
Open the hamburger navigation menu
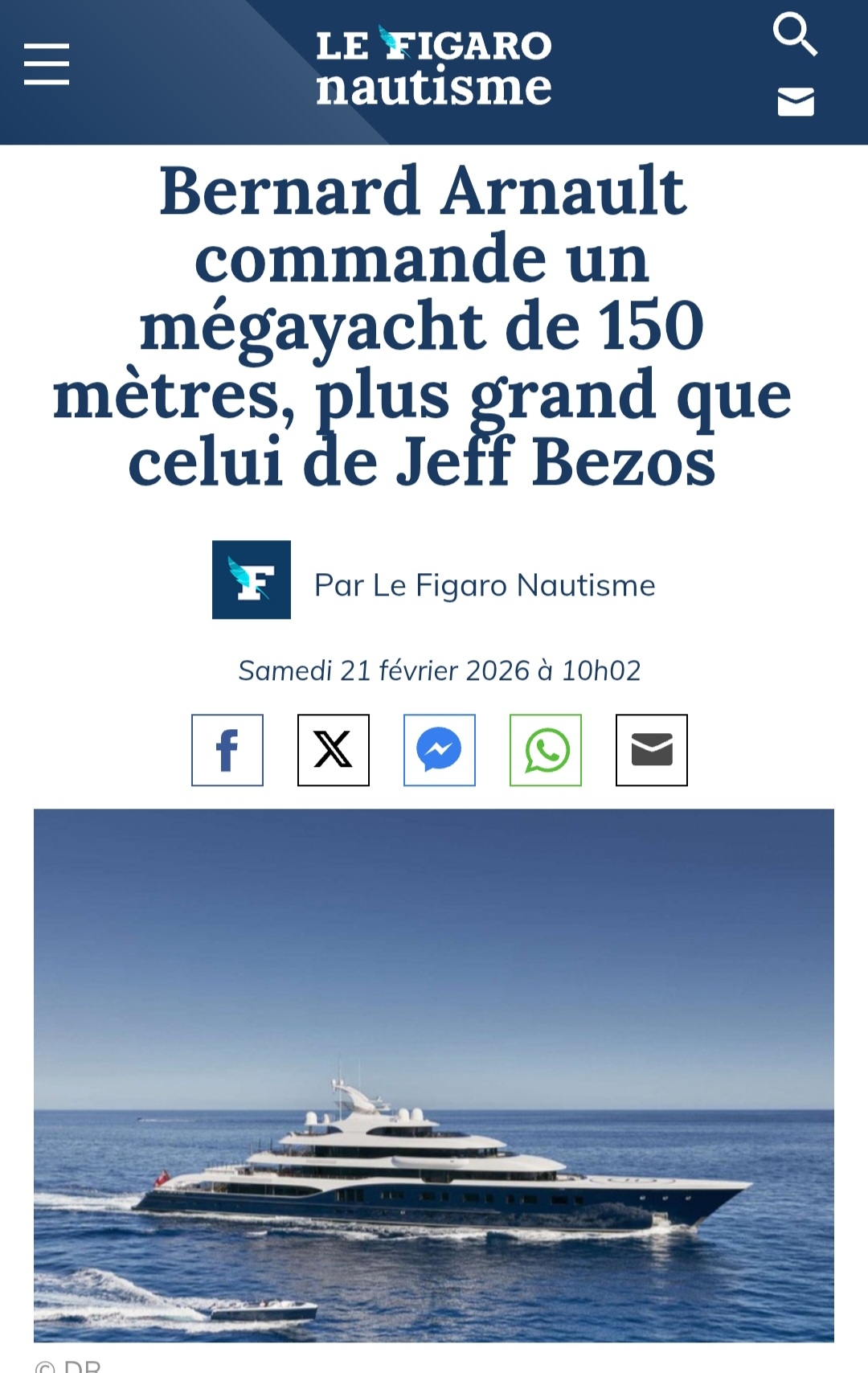(47, 64)
